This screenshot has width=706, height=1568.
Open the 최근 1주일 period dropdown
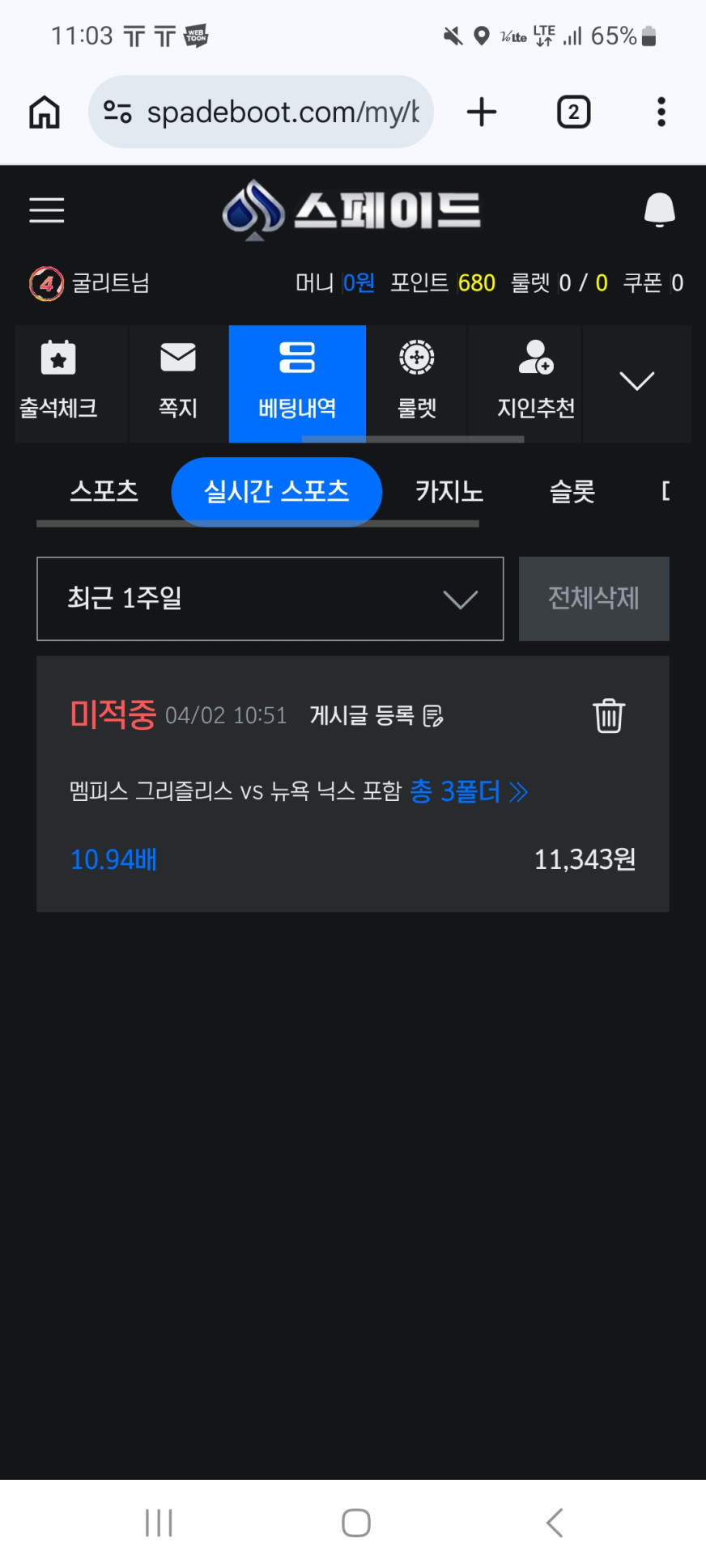coord(270,599)
